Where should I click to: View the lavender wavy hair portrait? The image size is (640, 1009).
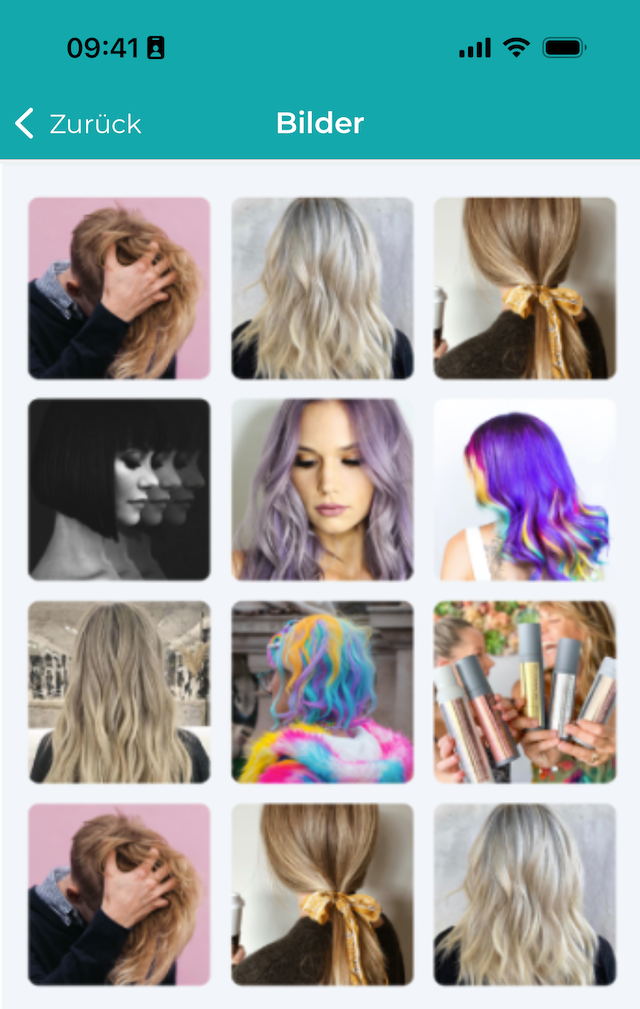(322, 489)
